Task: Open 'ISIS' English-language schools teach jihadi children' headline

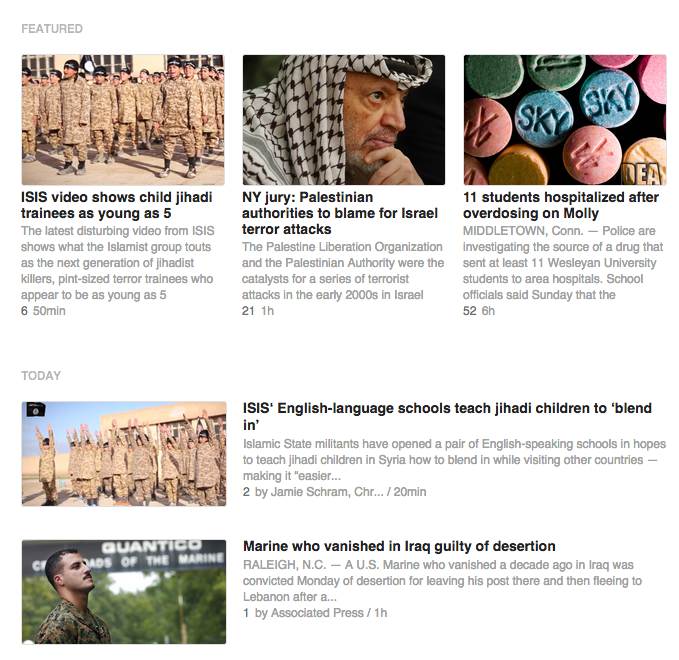Action: click(447, 416)
